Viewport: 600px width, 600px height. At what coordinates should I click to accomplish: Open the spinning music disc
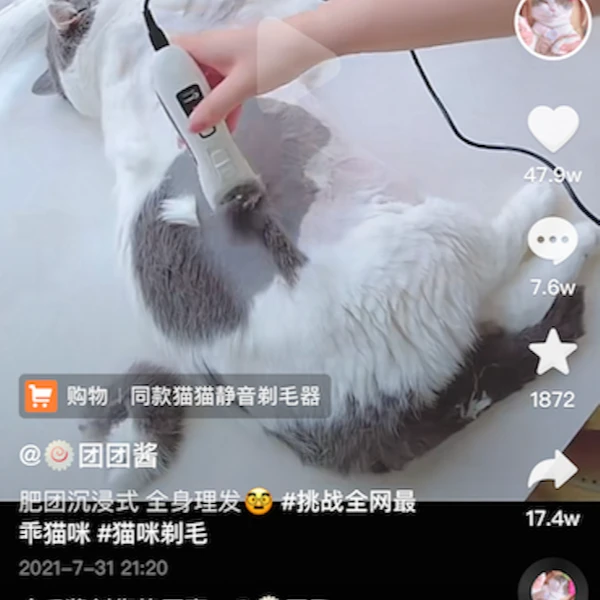coord(553,585)
